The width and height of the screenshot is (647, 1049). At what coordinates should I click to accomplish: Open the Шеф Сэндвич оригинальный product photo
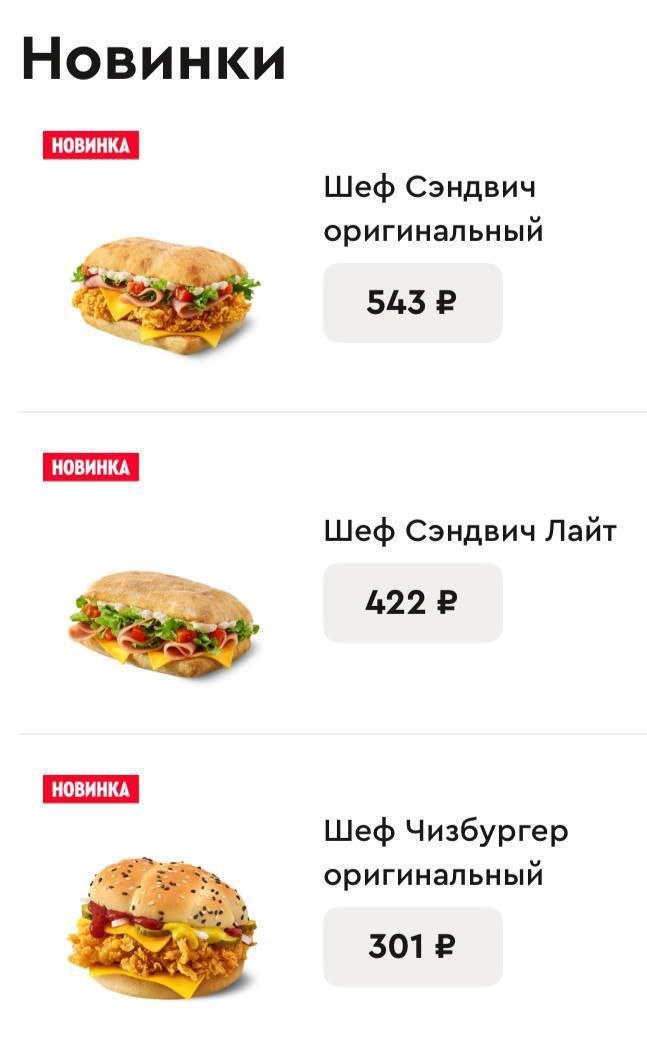(165, 293)
